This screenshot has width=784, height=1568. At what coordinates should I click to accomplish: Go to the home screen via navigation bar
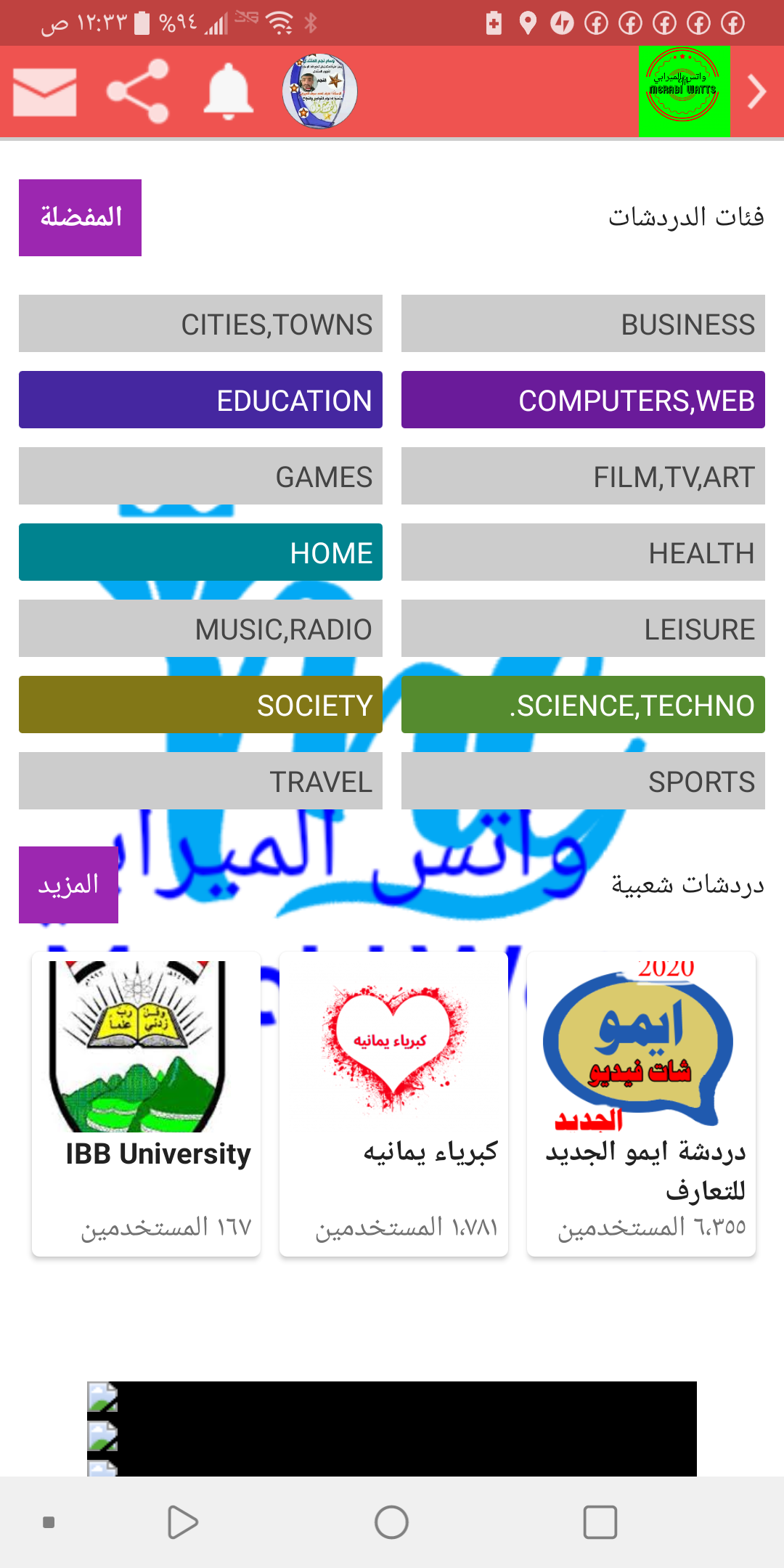click(x=391, y=1522)
